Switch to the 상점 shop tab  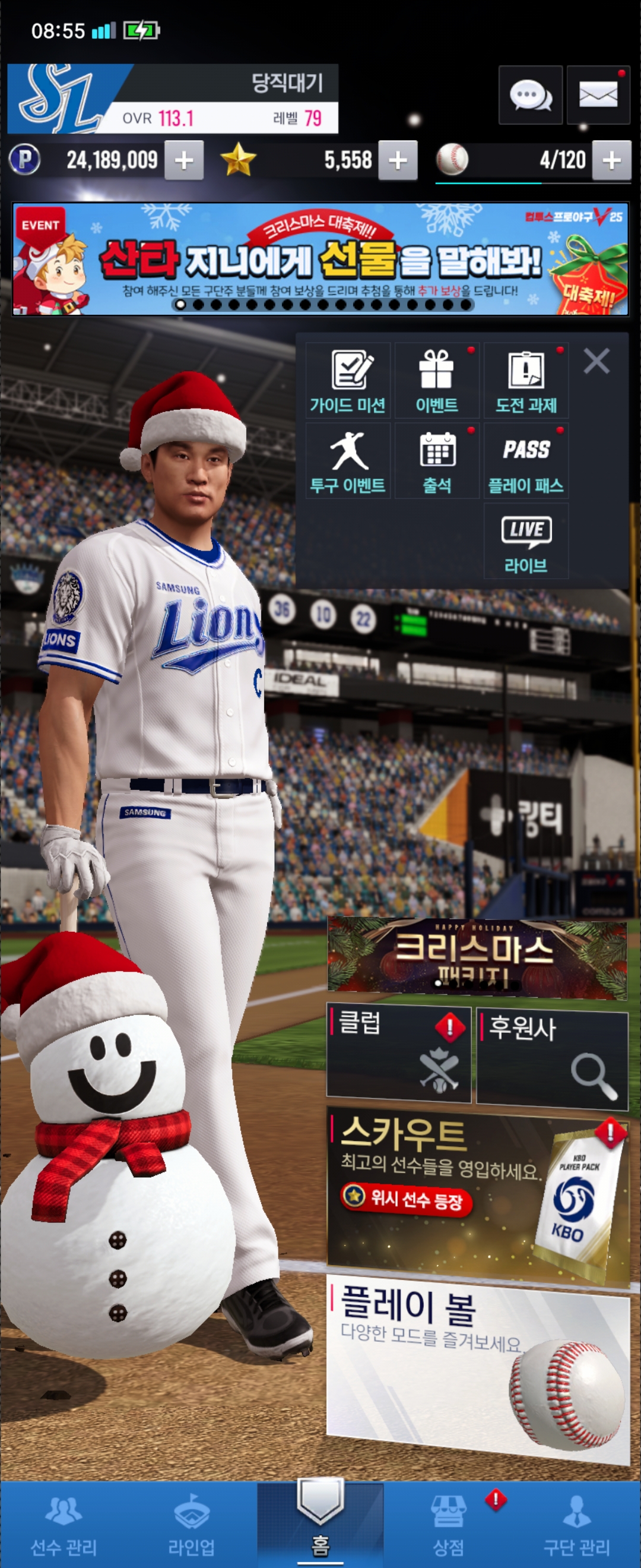[x=448, y=1525]
